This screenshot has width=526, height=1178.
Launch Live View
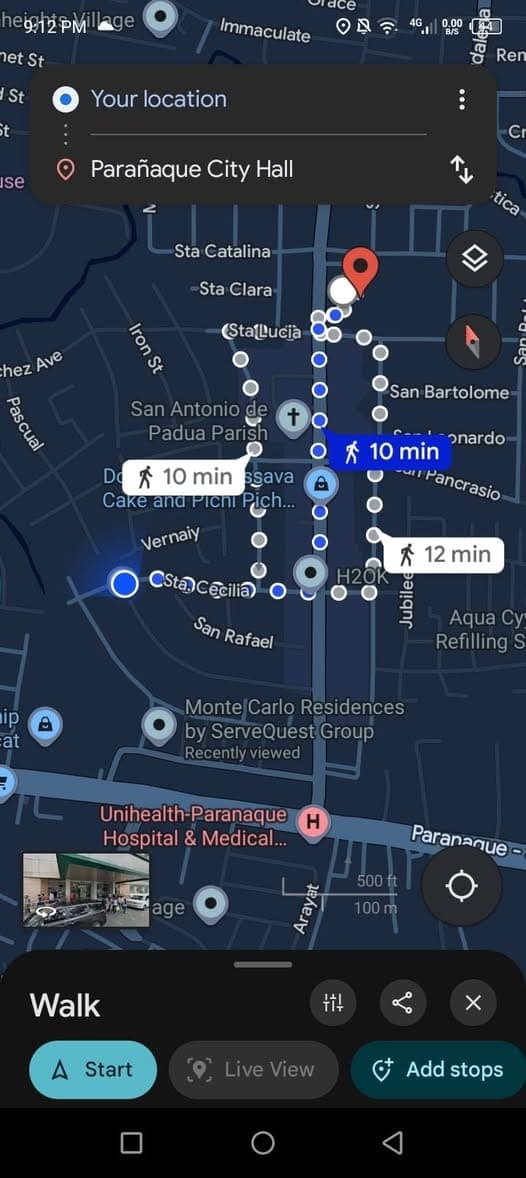pyautogui.click(x=254, y=1070)
